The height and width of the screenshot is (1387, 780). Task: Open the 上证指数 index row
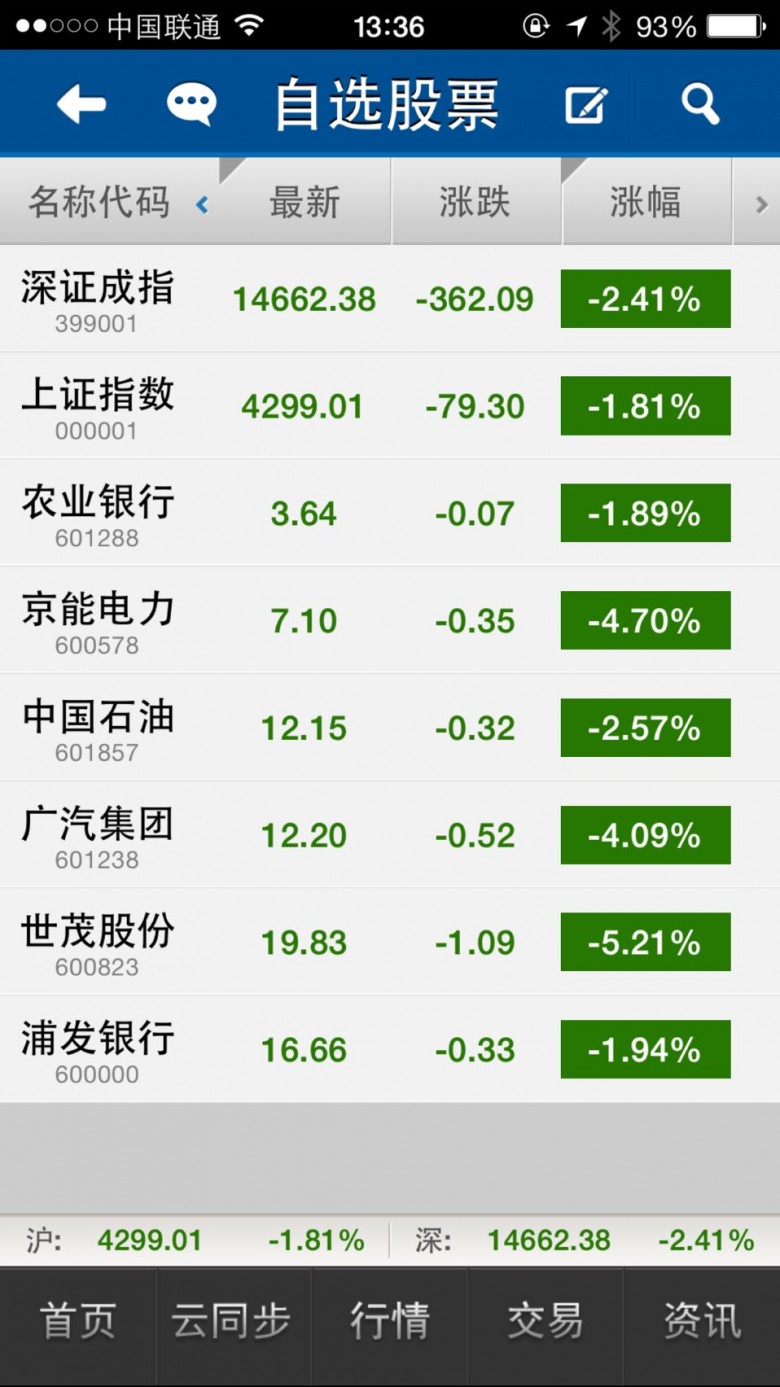pos(390,406)
